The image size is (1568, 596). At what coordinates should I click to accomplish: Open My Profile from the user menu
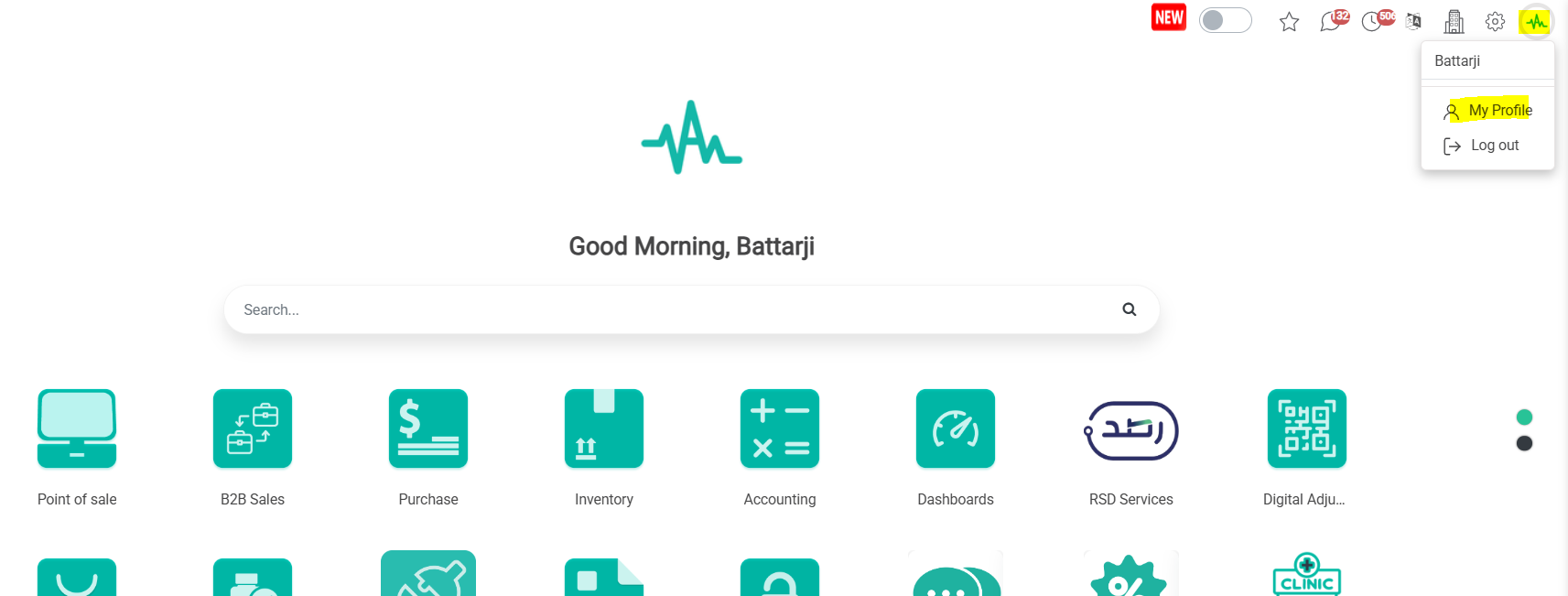point(1499,111)
